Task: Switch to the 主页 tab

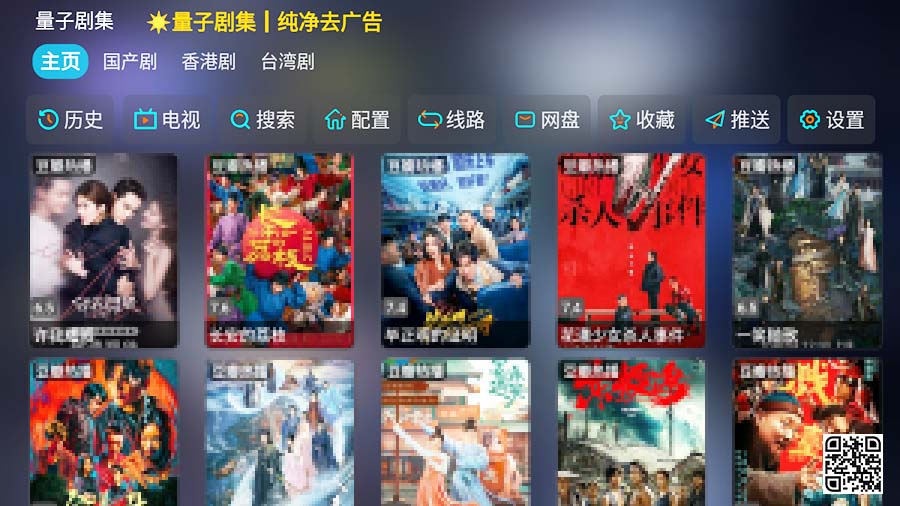Action: coord(60,61)
